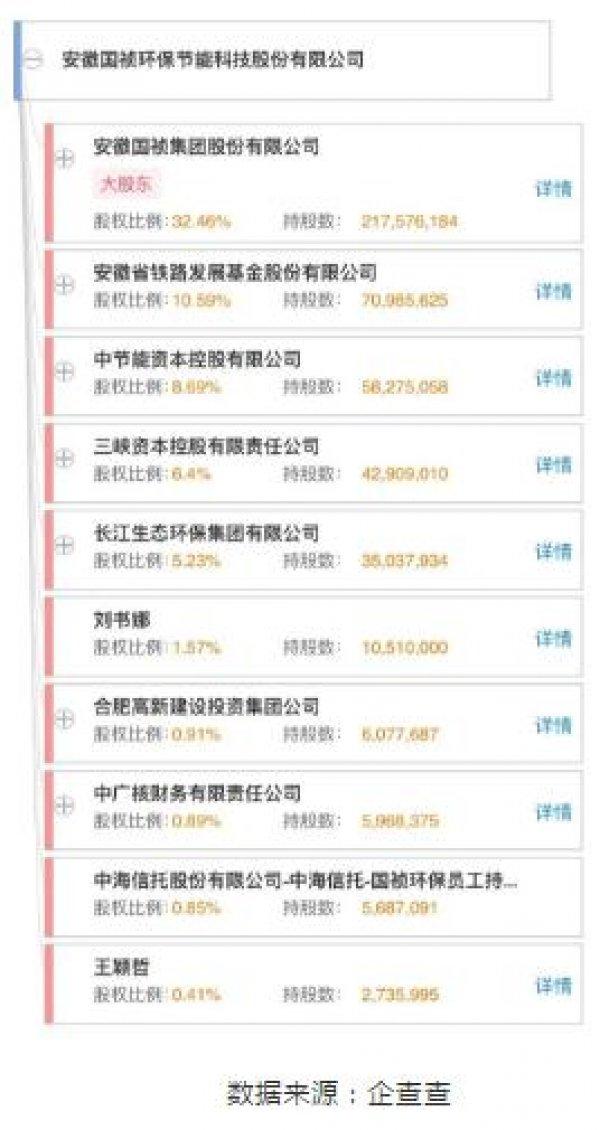The image size is (600, 1130).
Task: Open 详情 for 安徽国祯集团股份有限公司
Action: coord(553,189)
